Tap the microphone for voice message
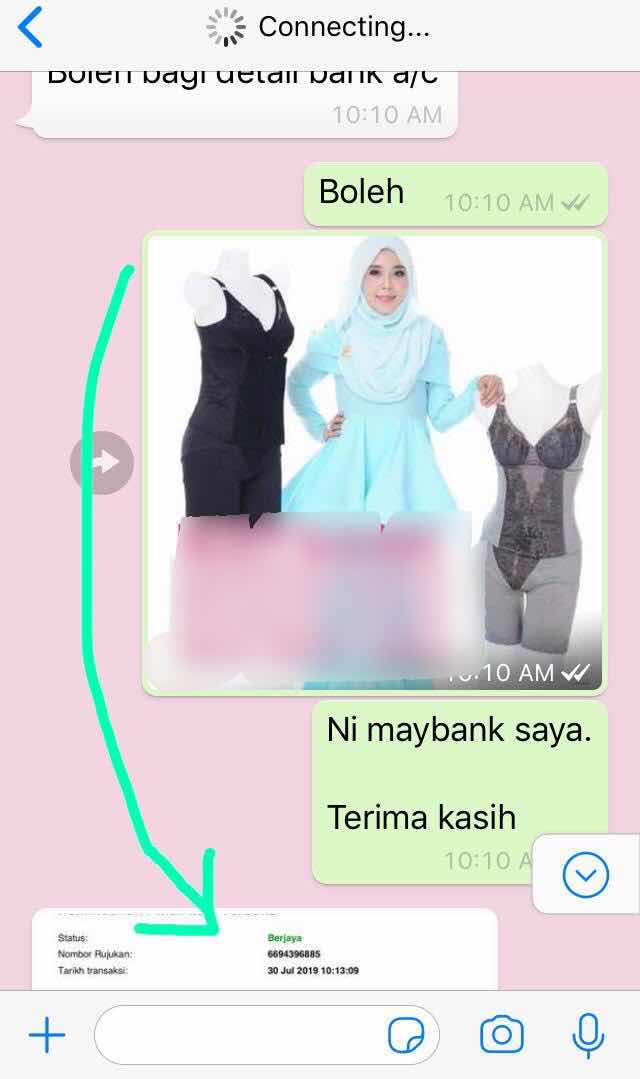This screenshot has height=1079, width=640. click(588, 1035)
